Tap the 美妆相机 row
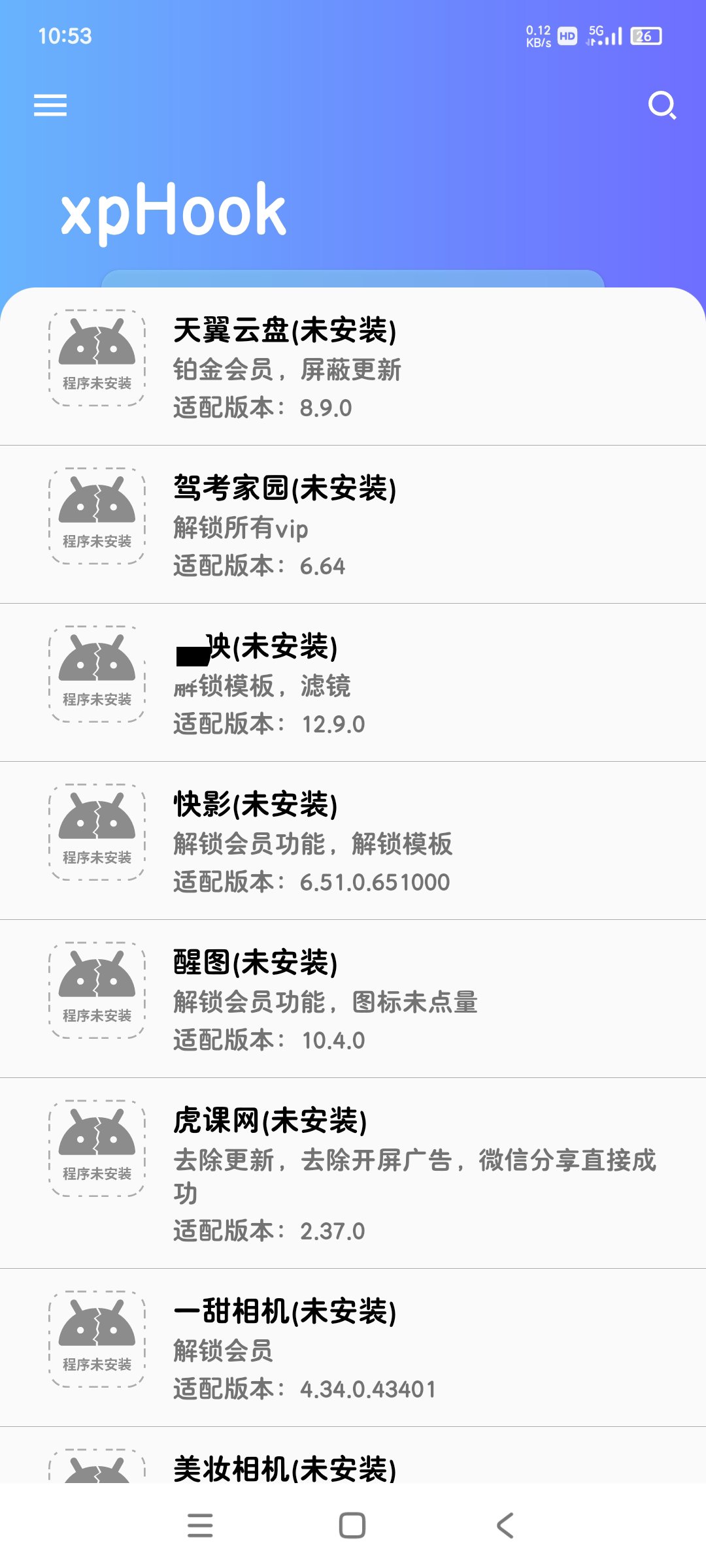706x1568 pixels. coord(353,1456)
